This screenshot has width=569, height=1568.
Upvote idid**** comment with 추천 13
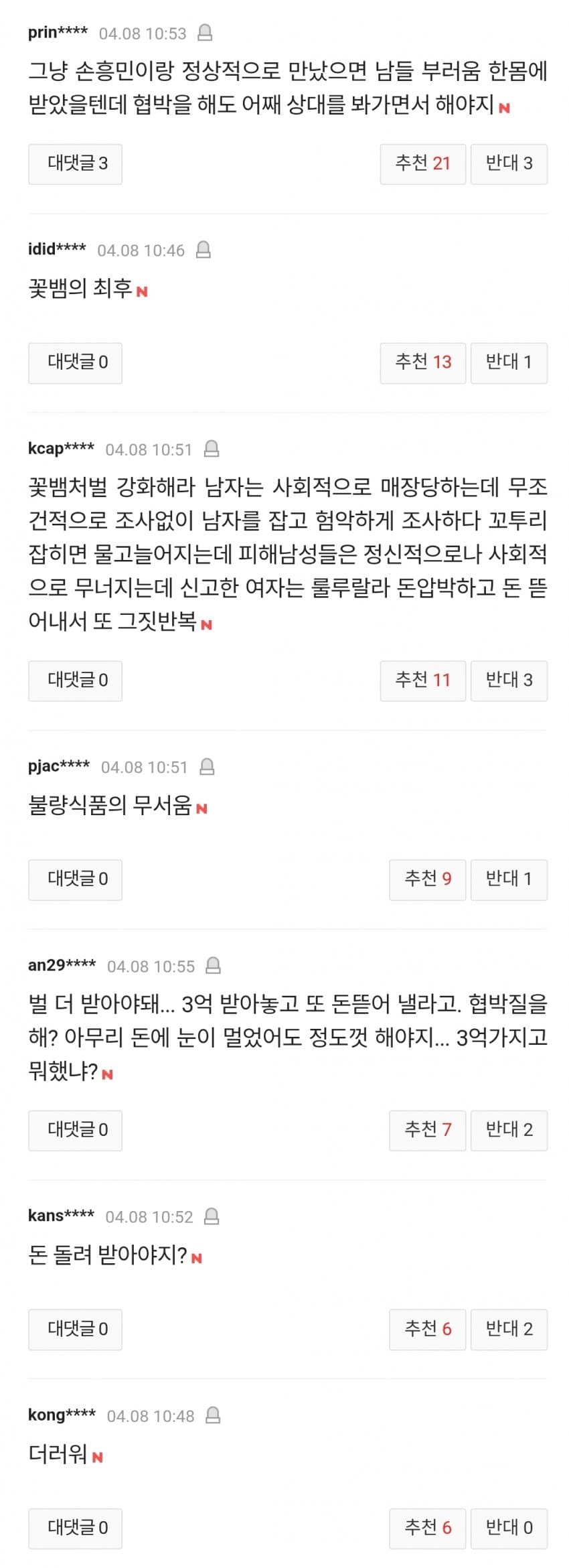(422, 362)
